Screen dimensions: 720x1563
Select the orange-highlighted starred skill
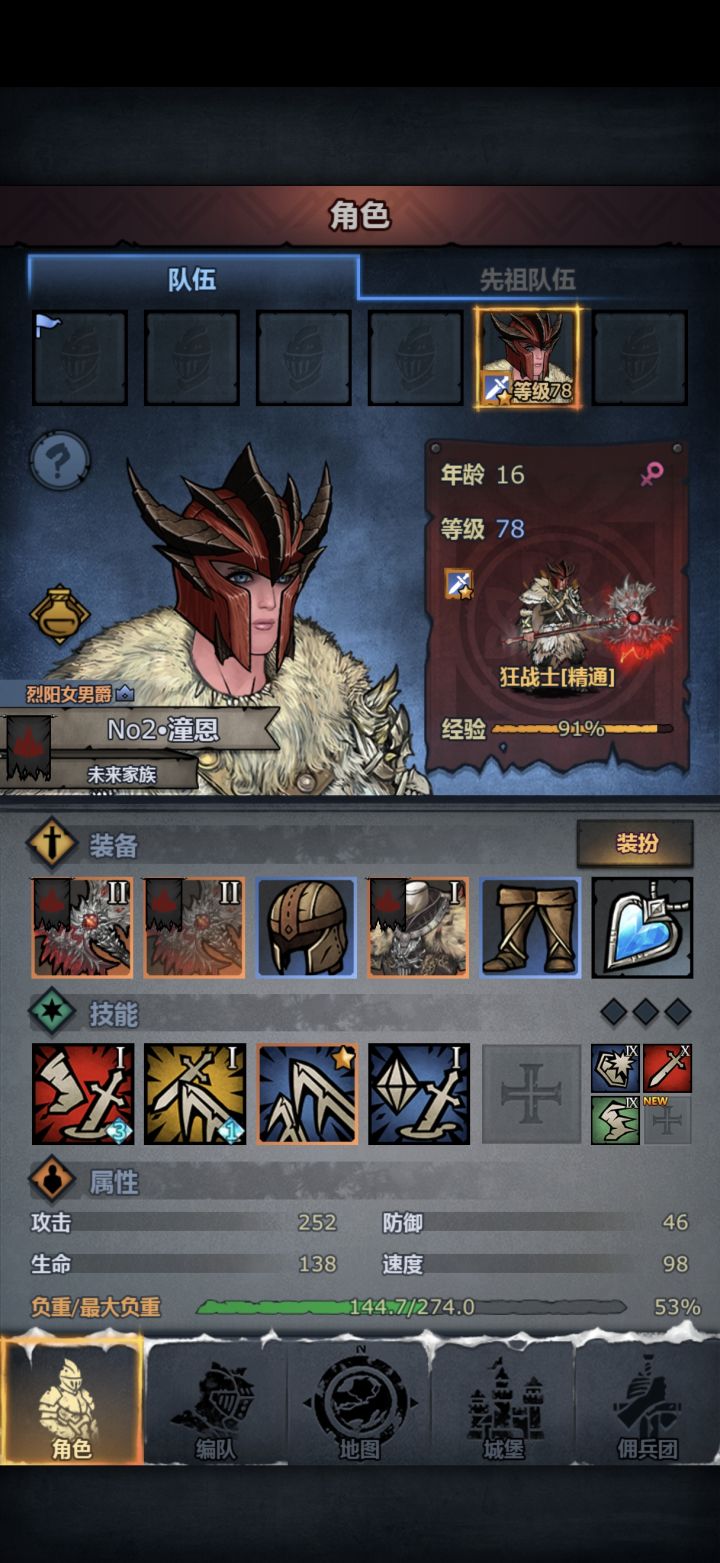coord(306,1093)
